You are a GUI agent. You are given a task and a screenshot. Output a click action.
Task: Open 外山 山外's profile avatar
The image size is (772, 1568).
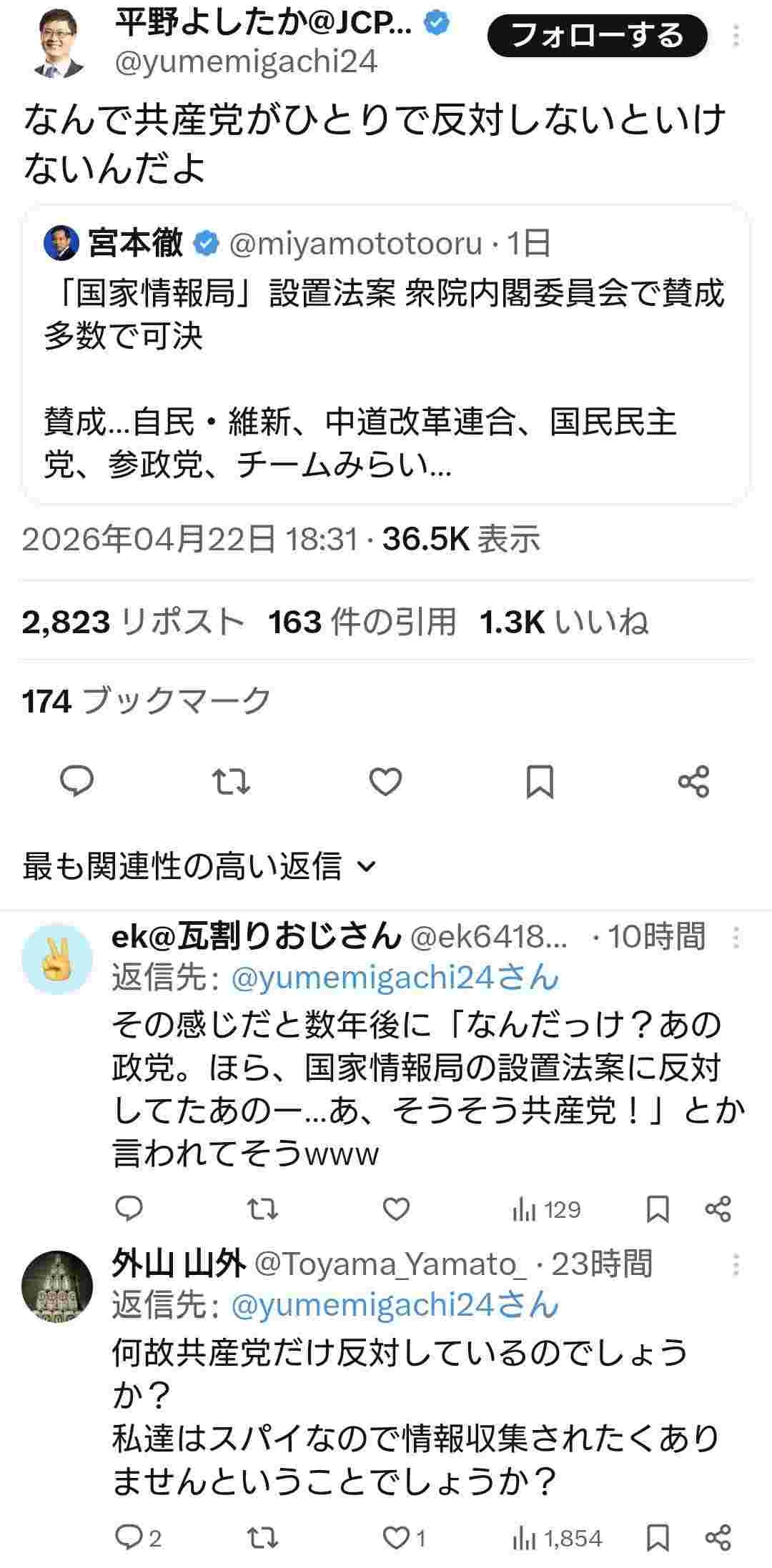(x=57, y=1286)
